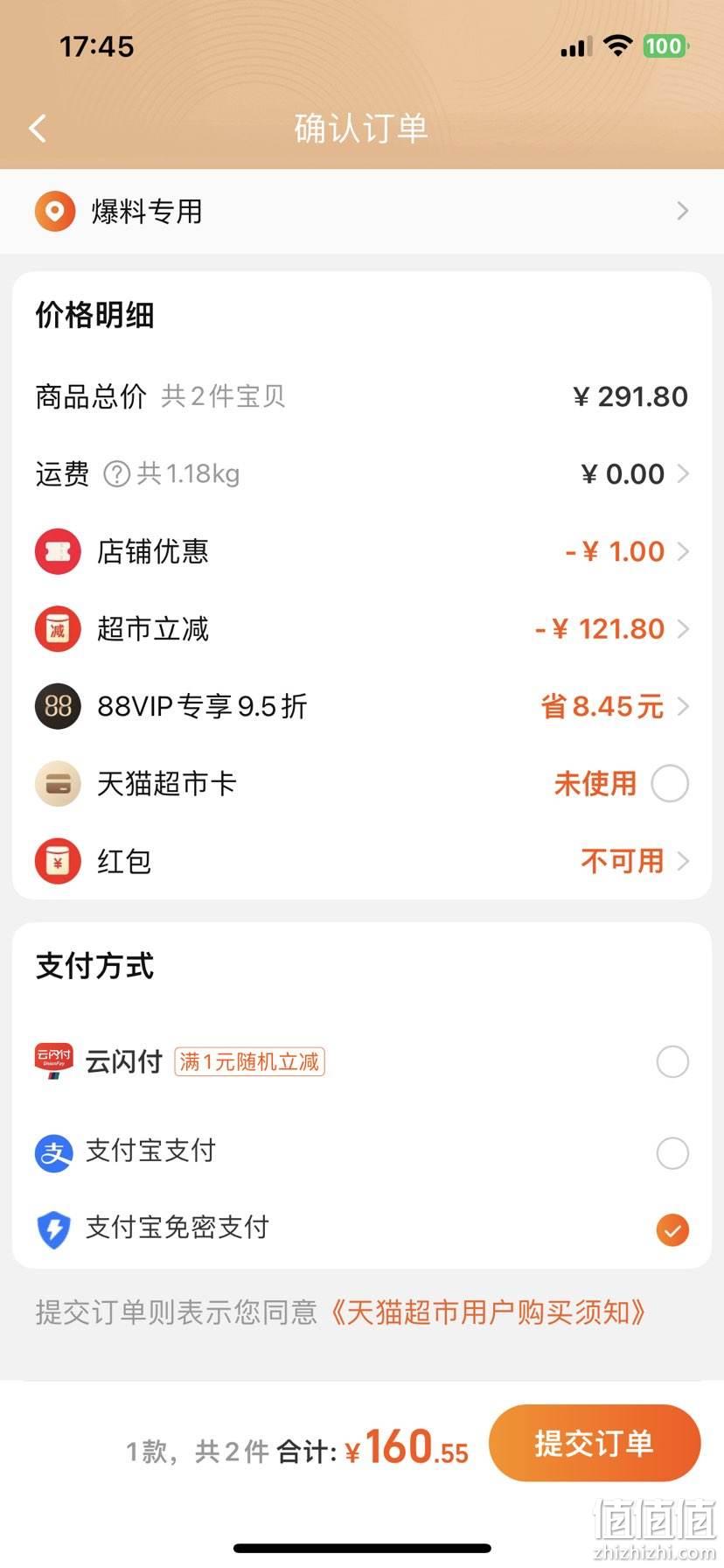Open 《天猫超市用户购买须知》 link

click(488, 1312)
